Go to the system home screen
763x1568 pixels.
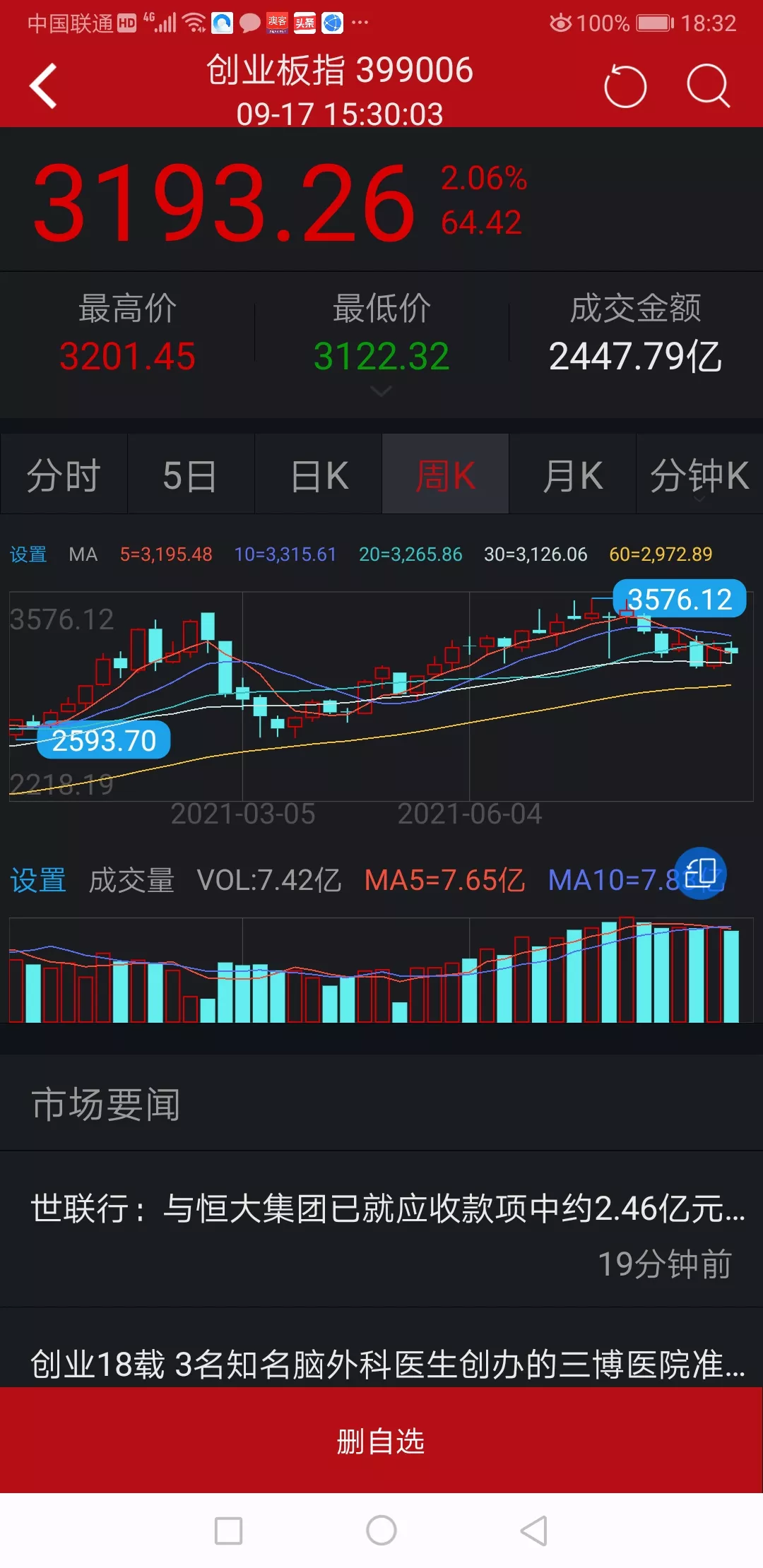tap(381, 1531)
